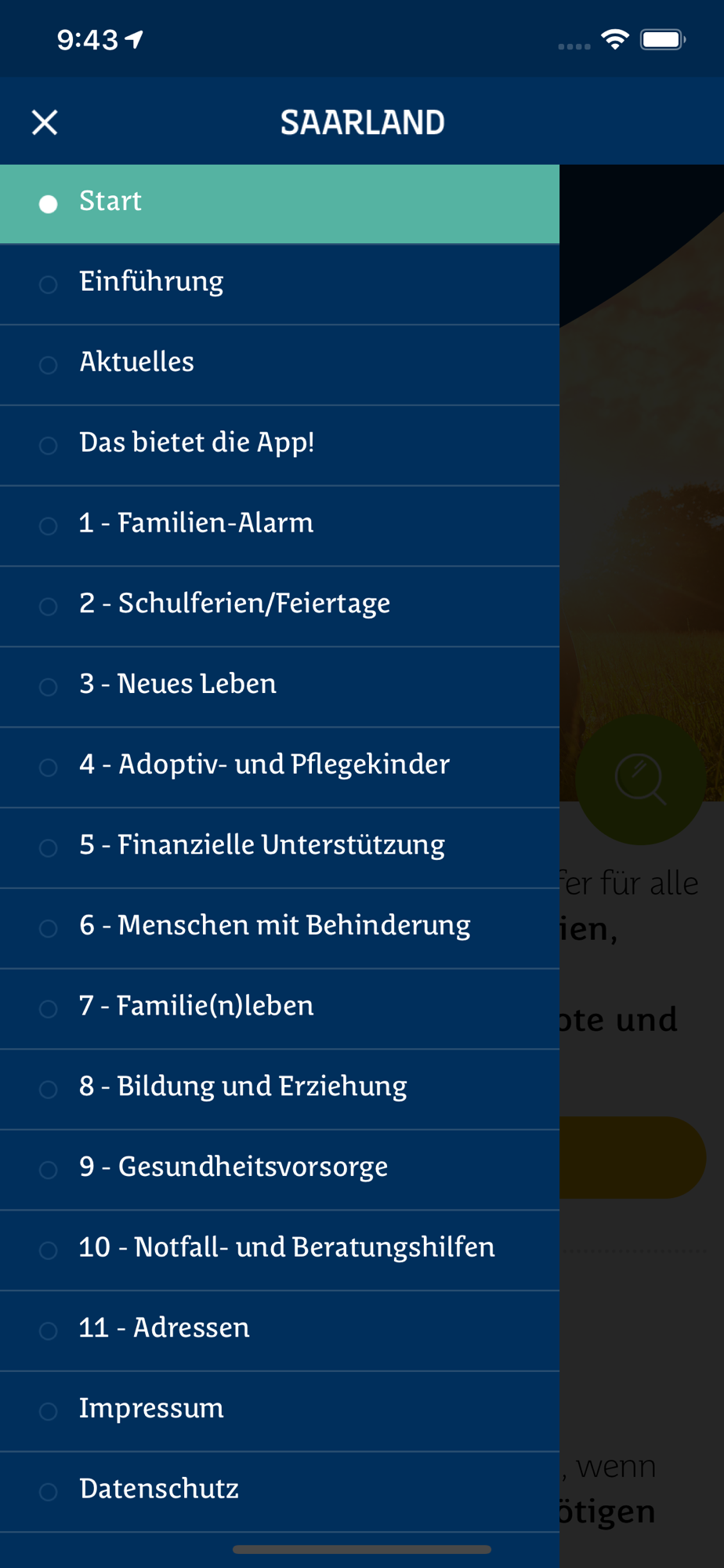Open 7 - Familie(n)leben
This screenshot has height=1568, width=724.
tap(280, 1009)
